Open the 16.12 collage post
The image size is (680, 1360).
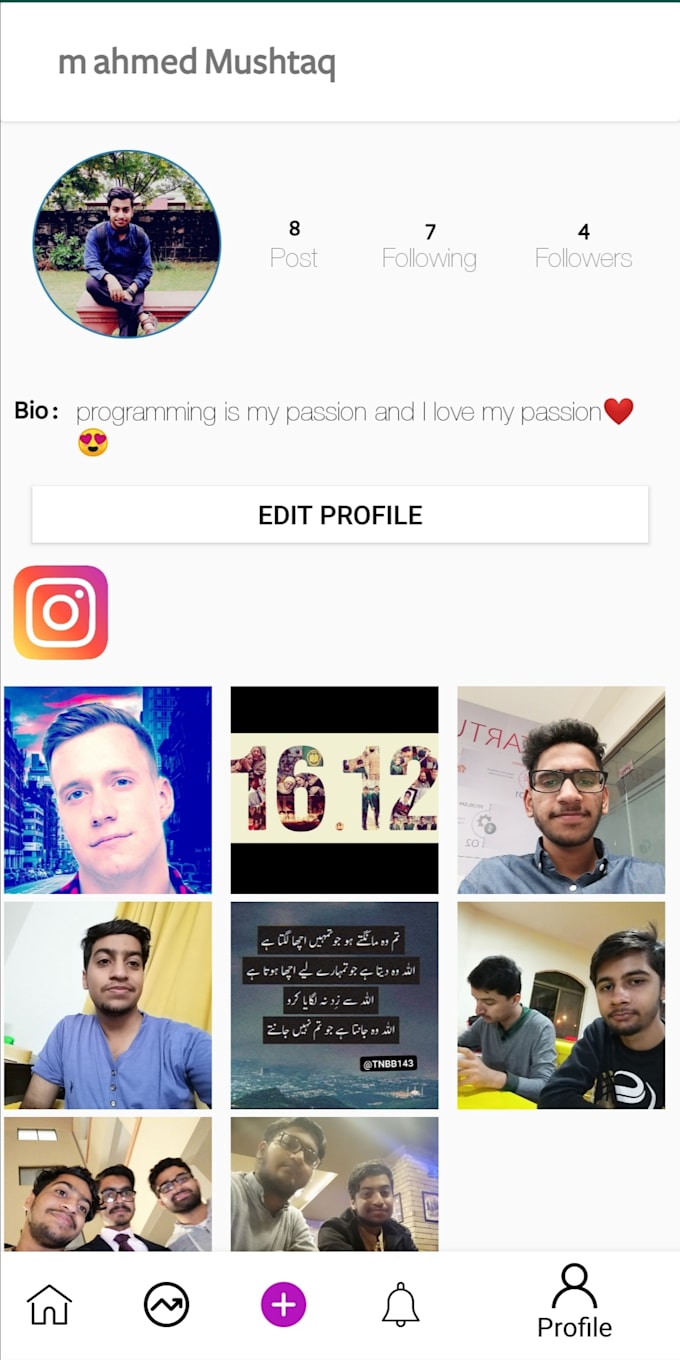pyautogui.click(x=334, y=789)
